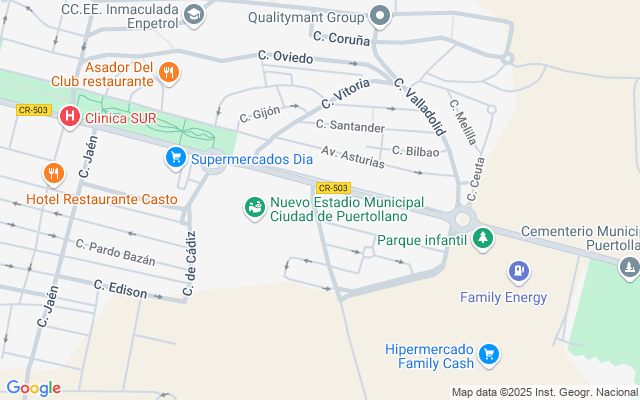
Task: Tap the Cementerio Municipal marker
Action: coord(629,268)
